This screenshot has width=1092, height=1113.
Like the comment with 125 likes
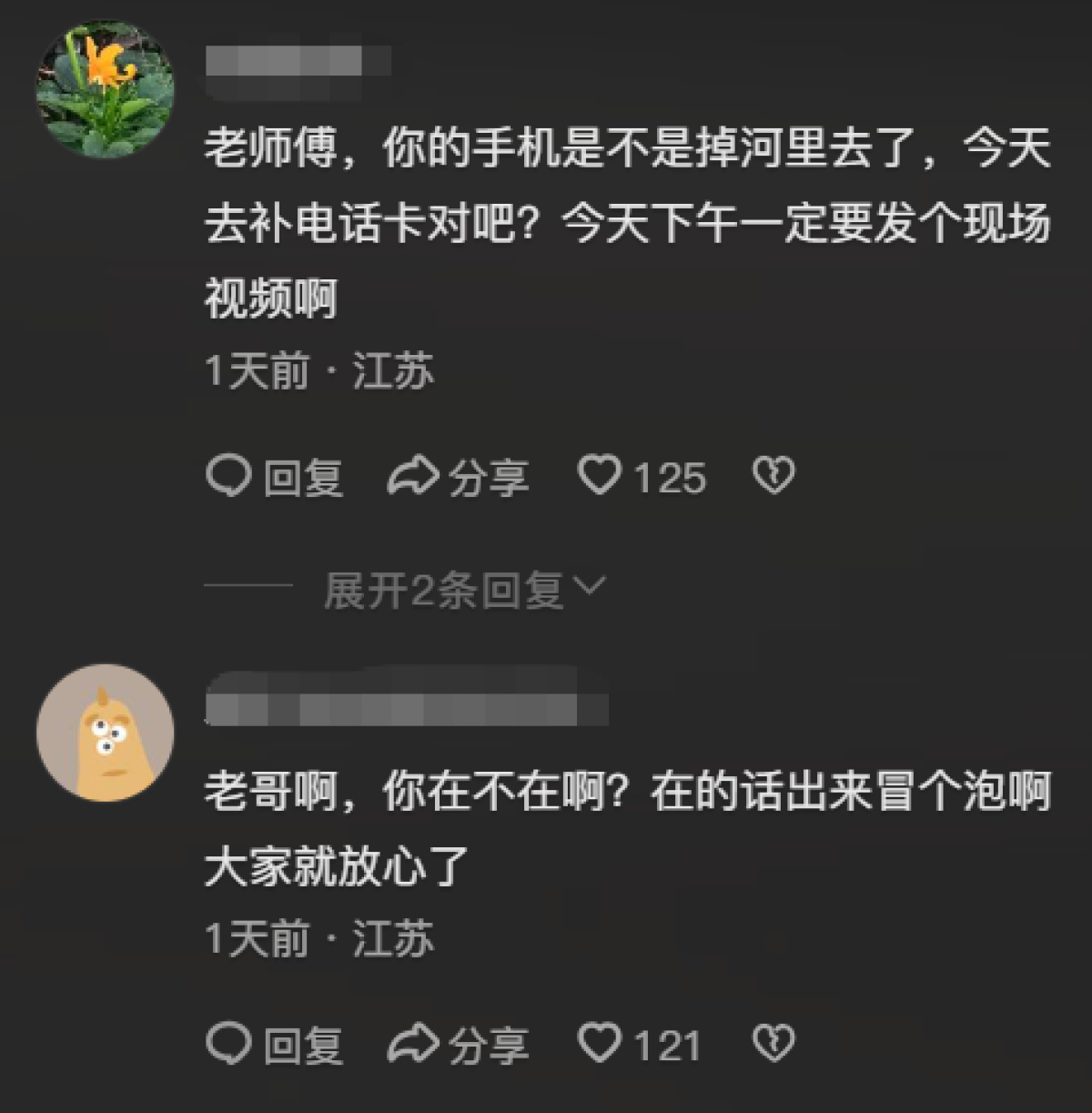coord(601,476)
